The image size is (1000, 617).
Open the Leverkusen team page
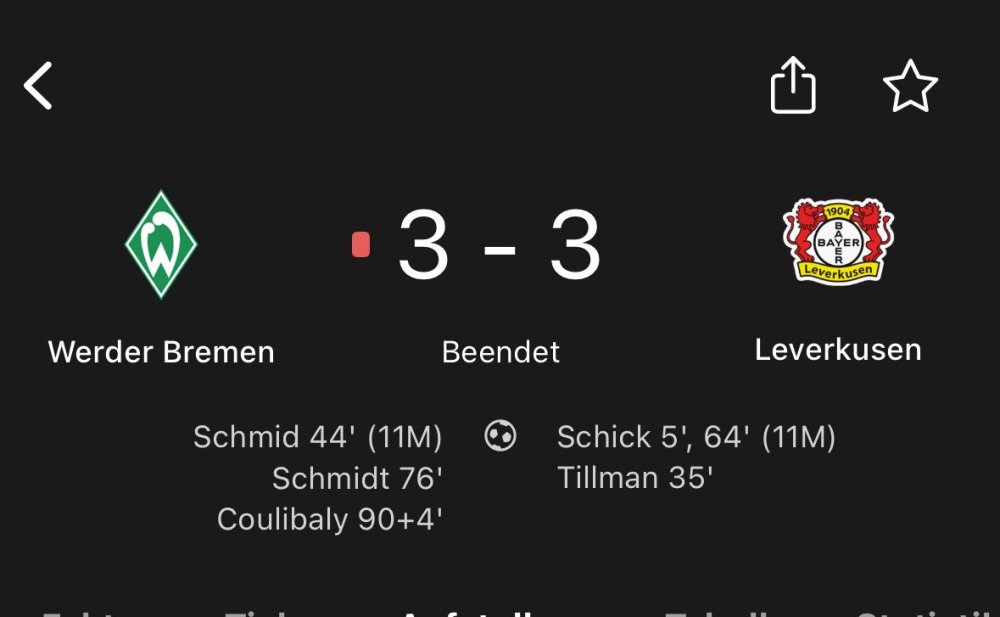pos(838,242)
